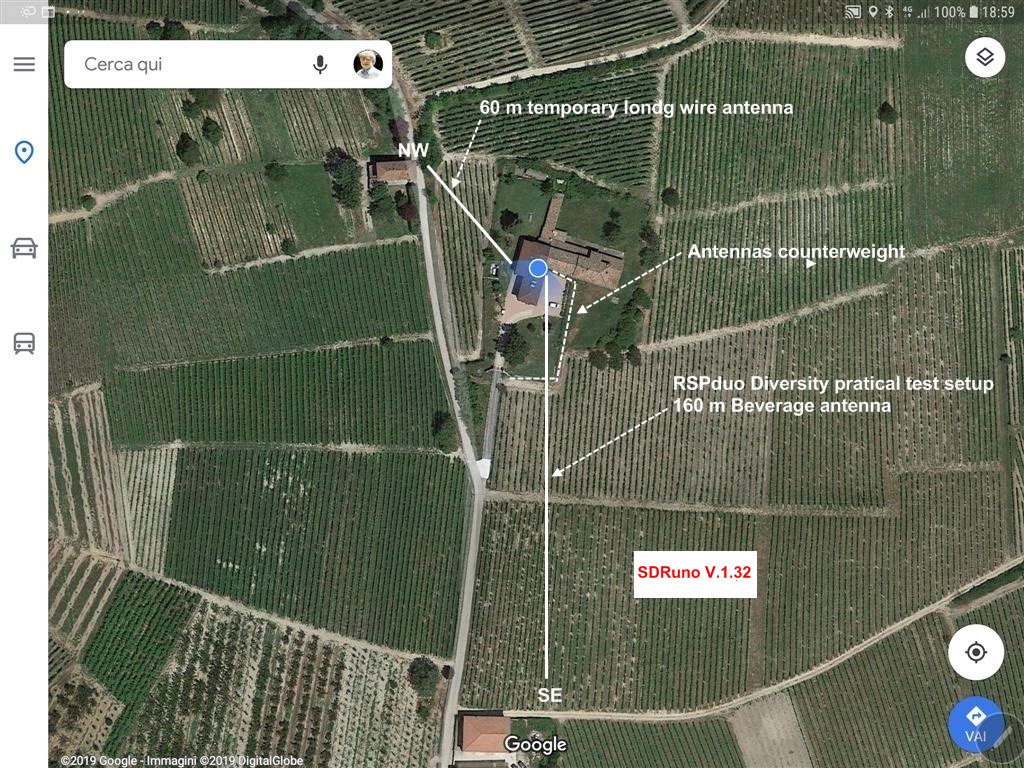Image resolution: width=1024 pixels, height=768 pixels.
Task: Switch to the public transit bus tab
Action: [24, 343]
